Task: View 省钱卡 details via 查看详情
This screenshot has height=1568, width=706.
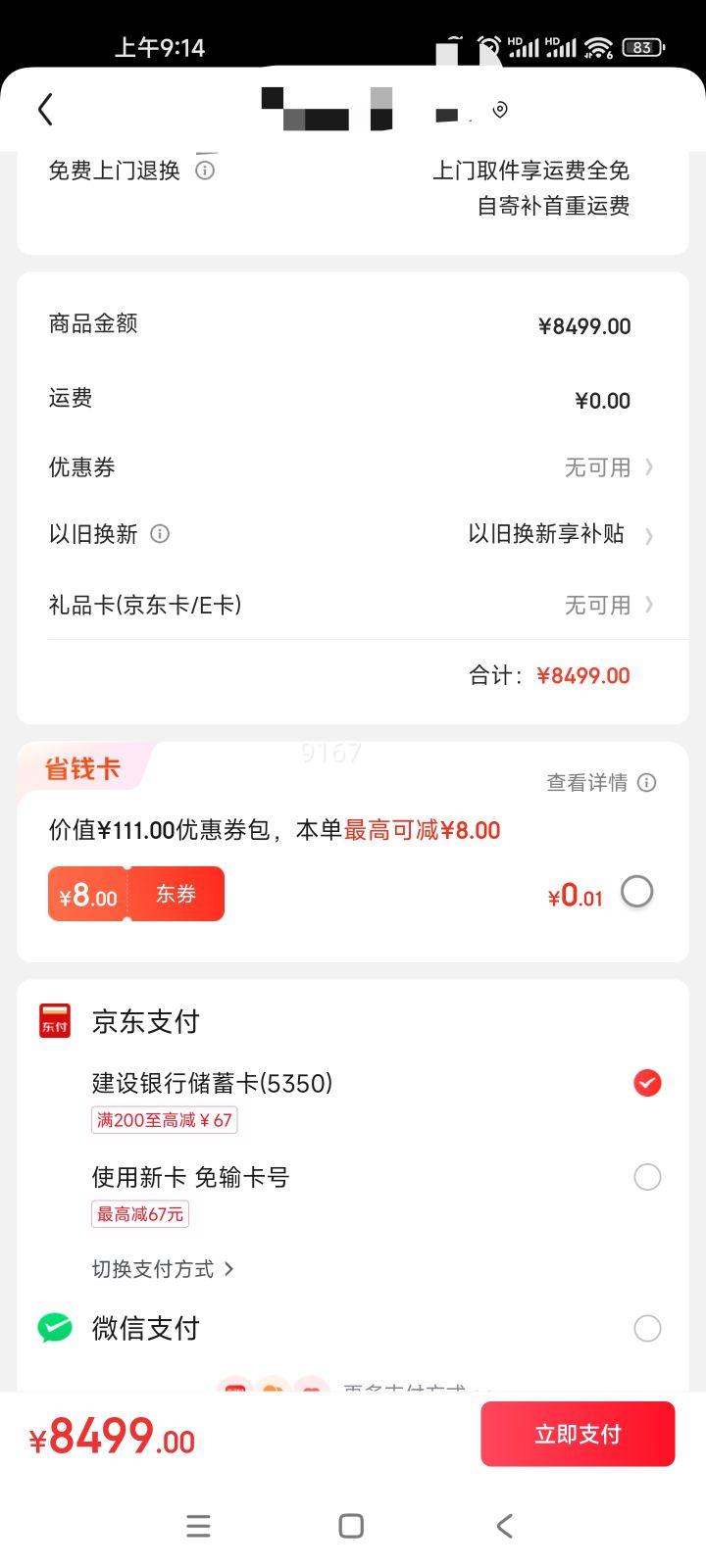Action: tap(600, 782)
